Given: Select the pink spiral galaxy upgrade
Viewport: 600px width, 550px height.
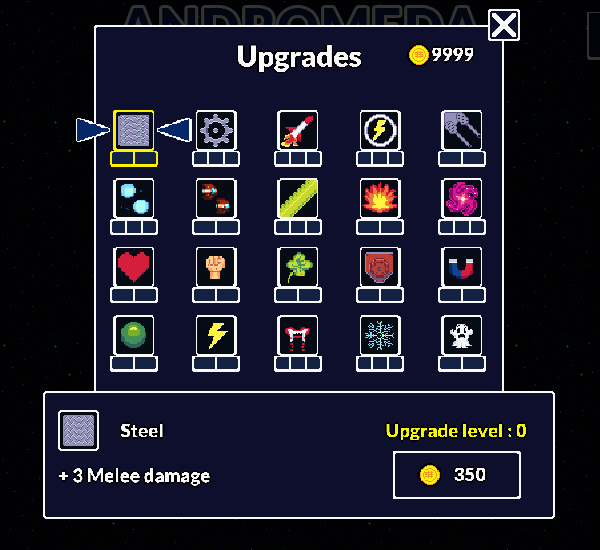Looking at the screenshot, I should (x=462, y=198).
